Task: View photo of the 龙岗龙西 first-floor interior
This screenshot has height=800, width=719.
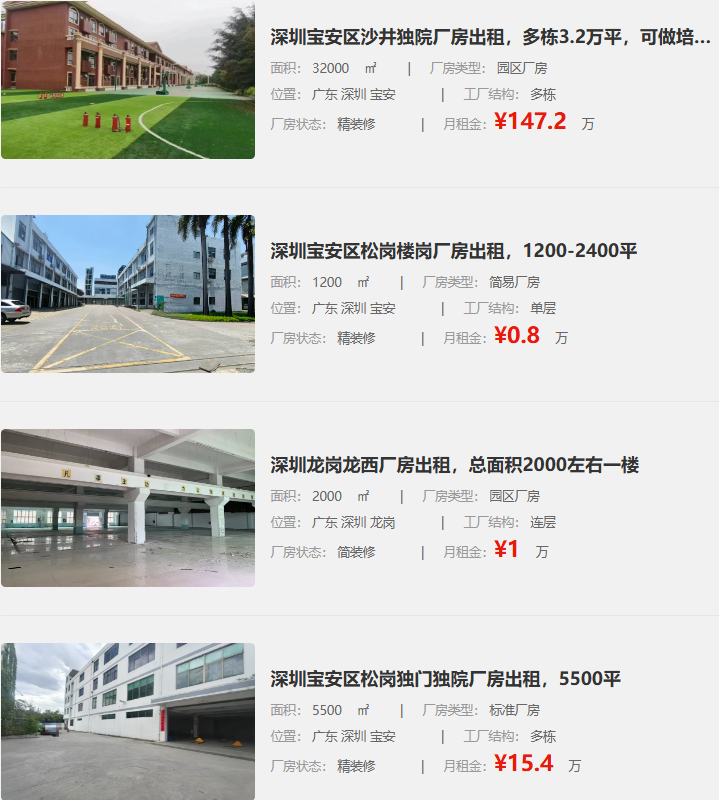Action: pos(128,508)
